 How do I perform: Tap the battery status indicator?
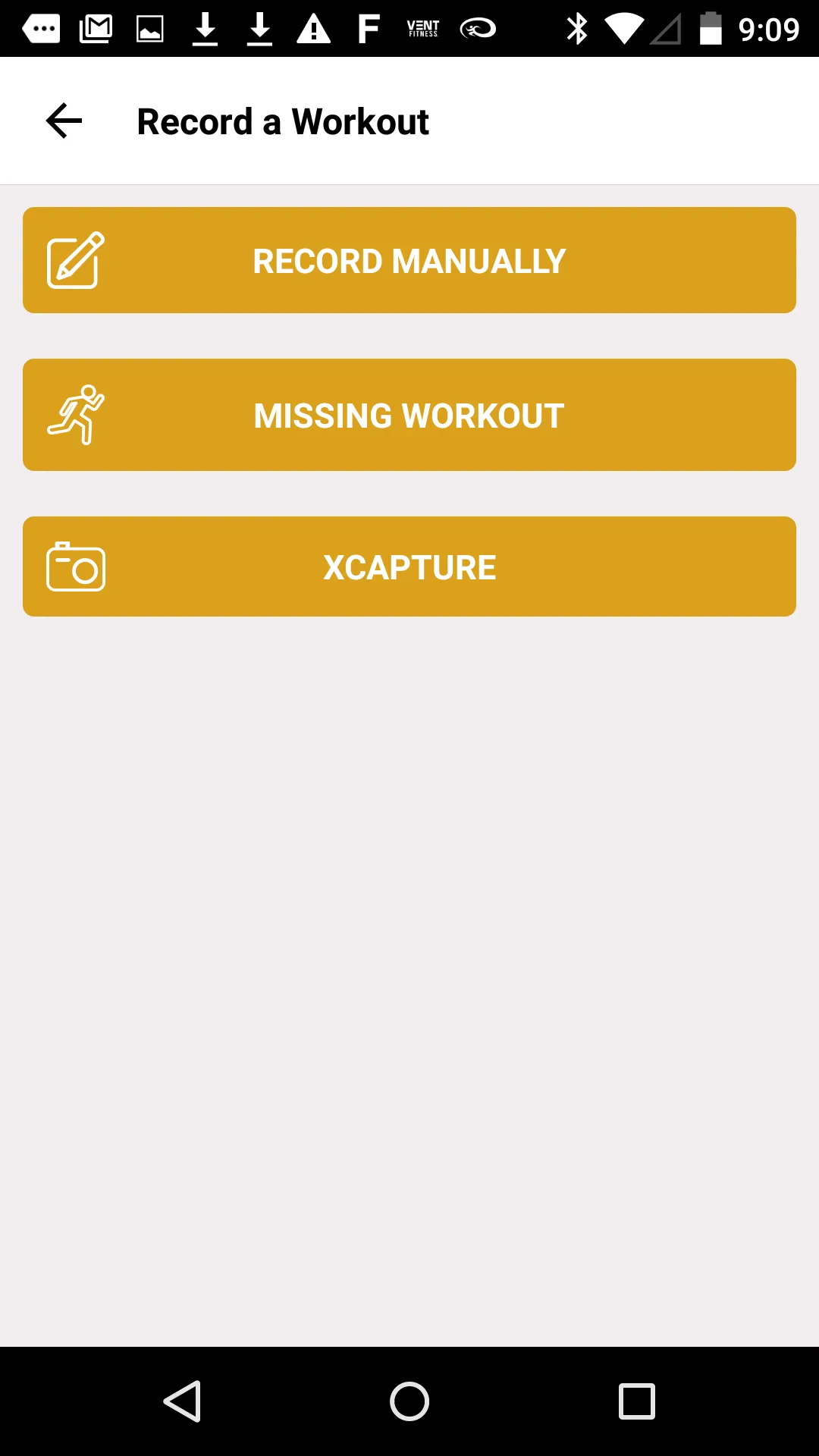pyautogui.click(x=711, y=29)
